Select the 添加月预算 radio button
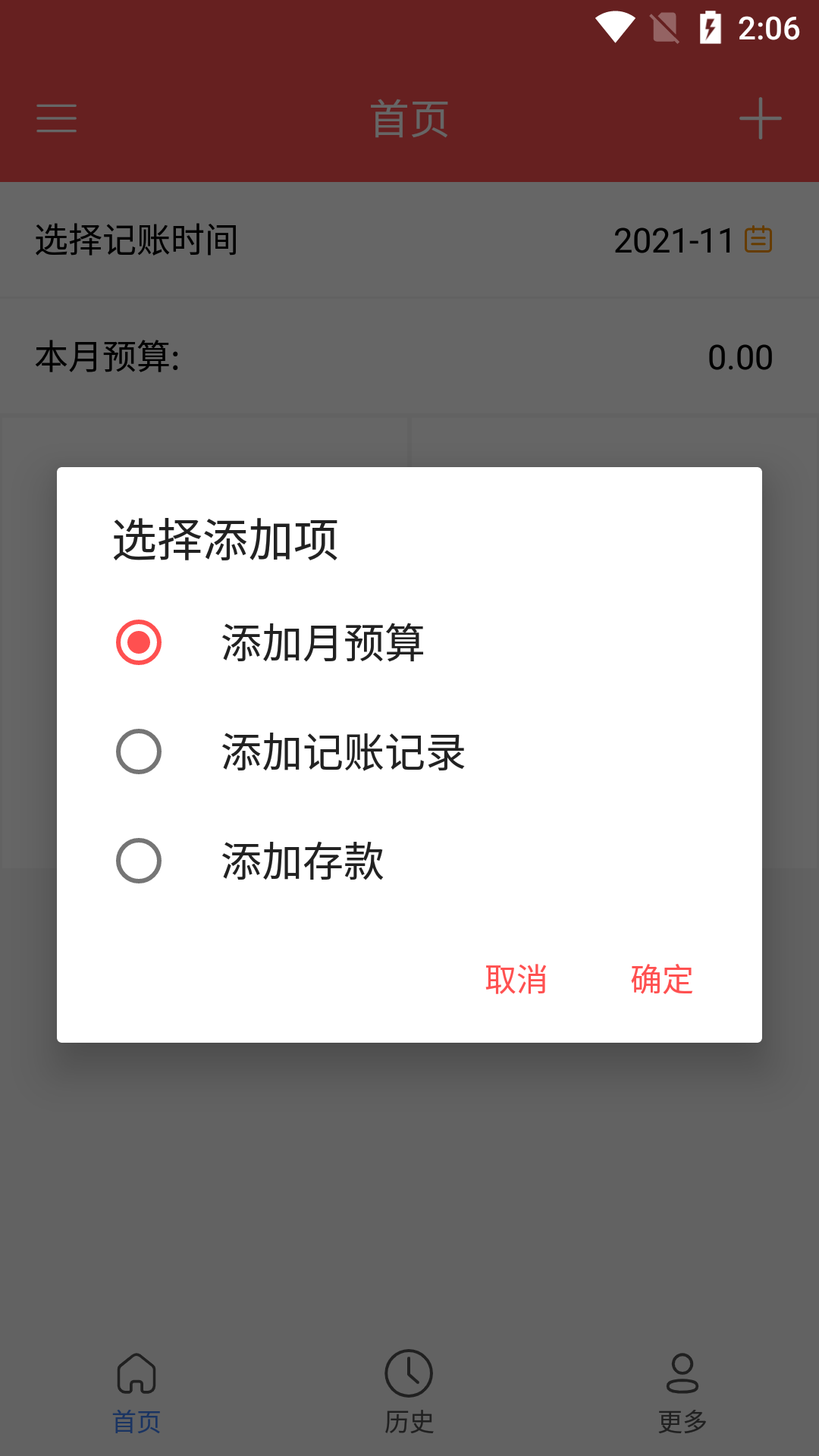Image resolution: width=819 pixels, height=1456 pixels. [x=138, y=643]
